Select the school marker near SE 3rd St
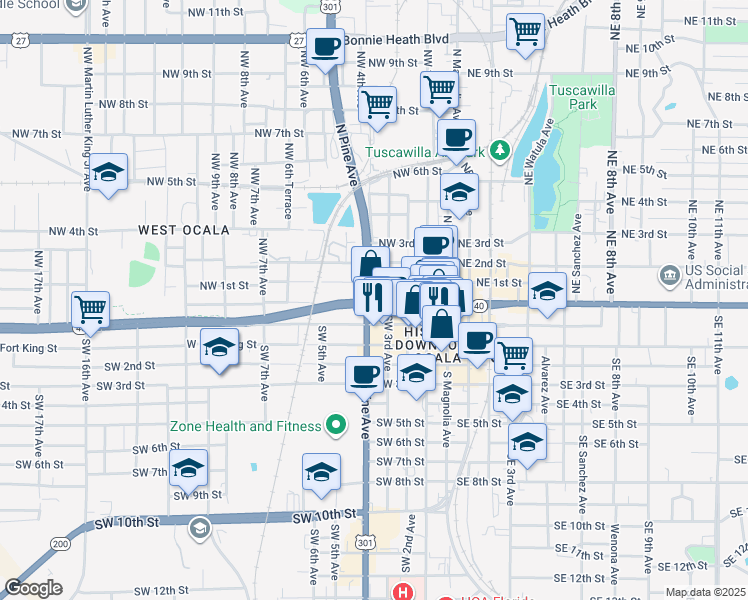 [512, 393]
